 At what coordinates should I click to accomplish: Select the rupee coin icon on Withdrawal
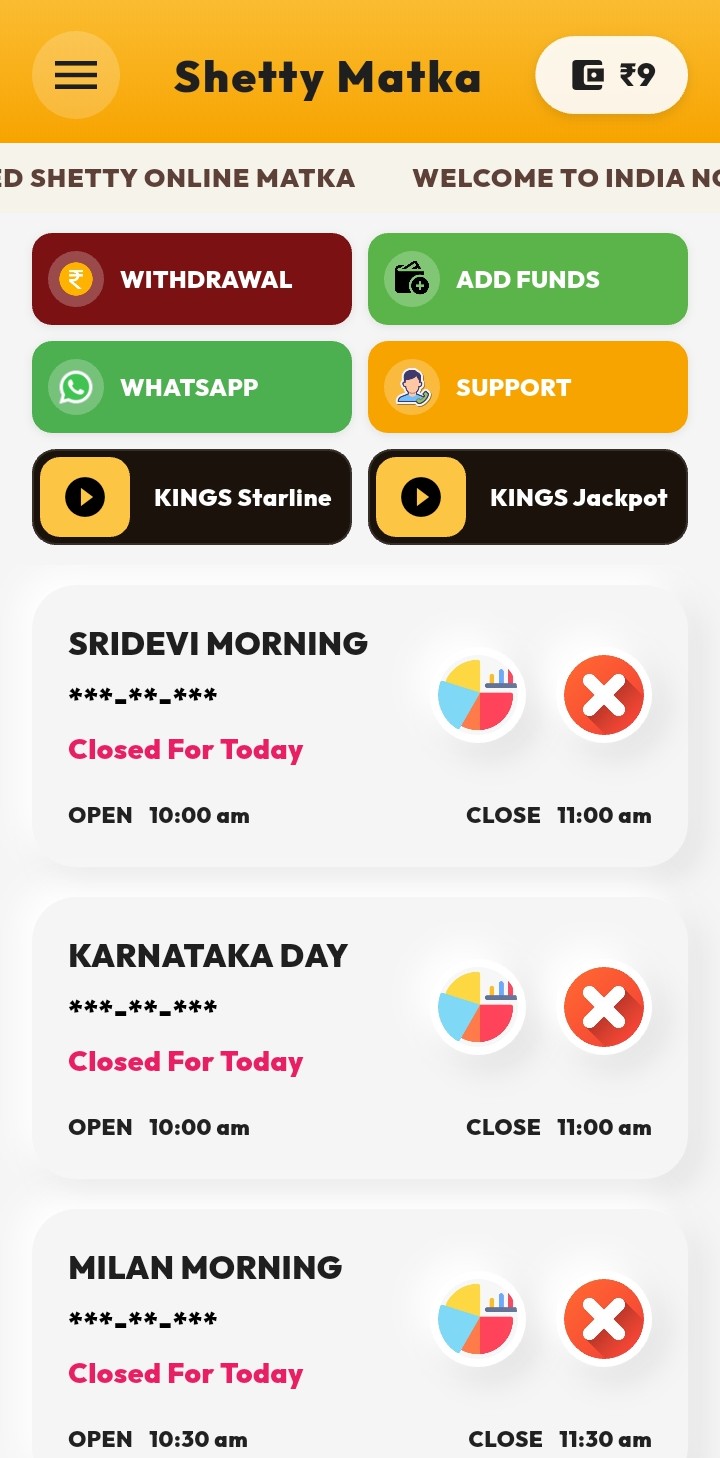click(x=77, y=279)
